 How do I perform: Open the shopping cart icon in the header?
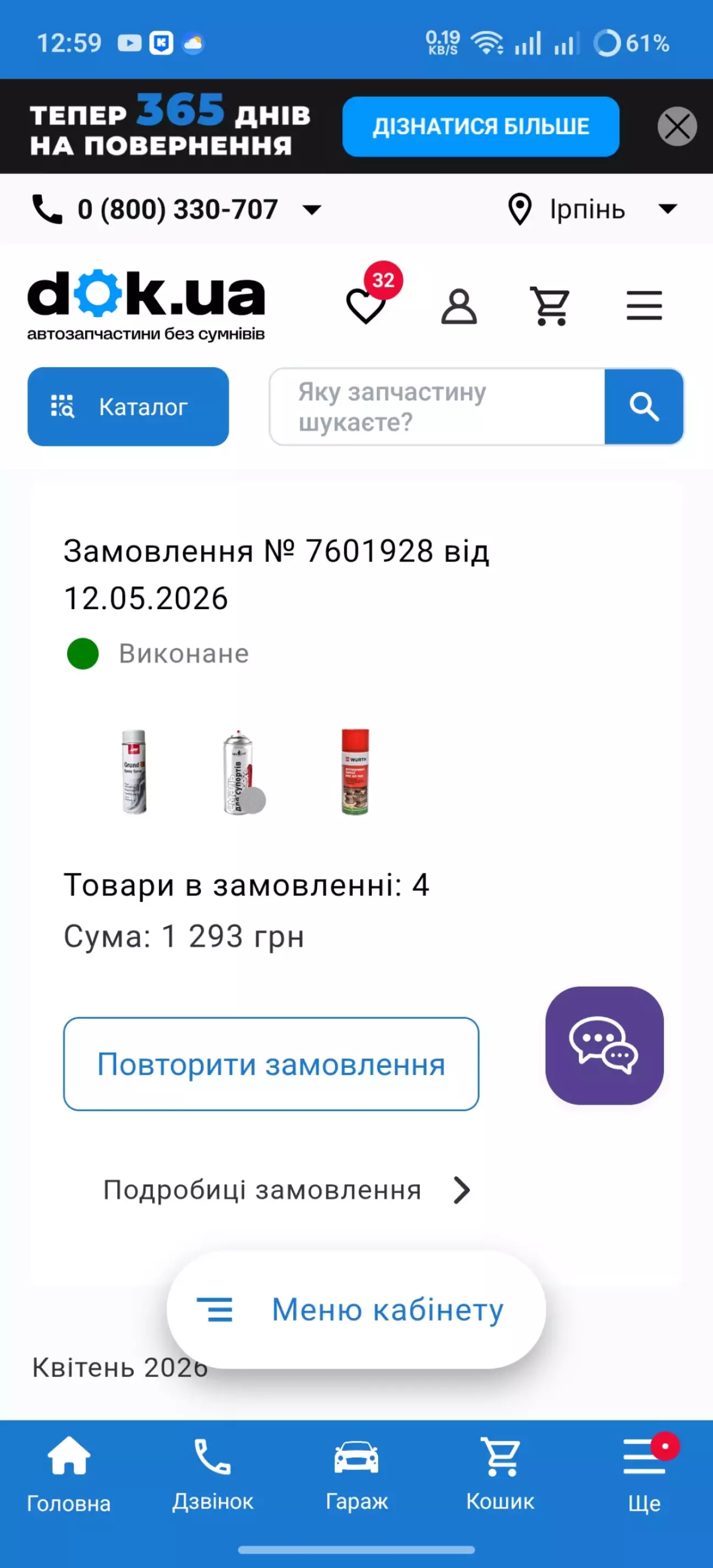[551, 306]
